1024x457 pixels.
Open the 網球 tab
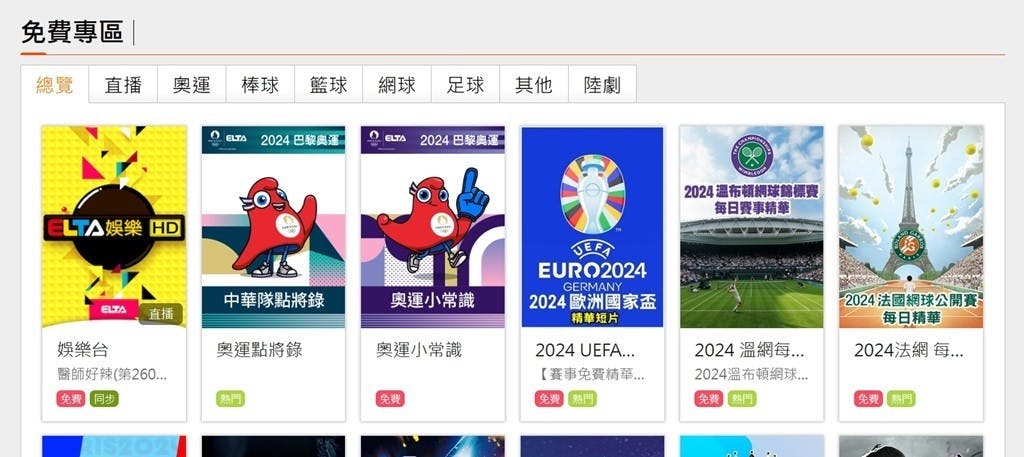(397, 85)
